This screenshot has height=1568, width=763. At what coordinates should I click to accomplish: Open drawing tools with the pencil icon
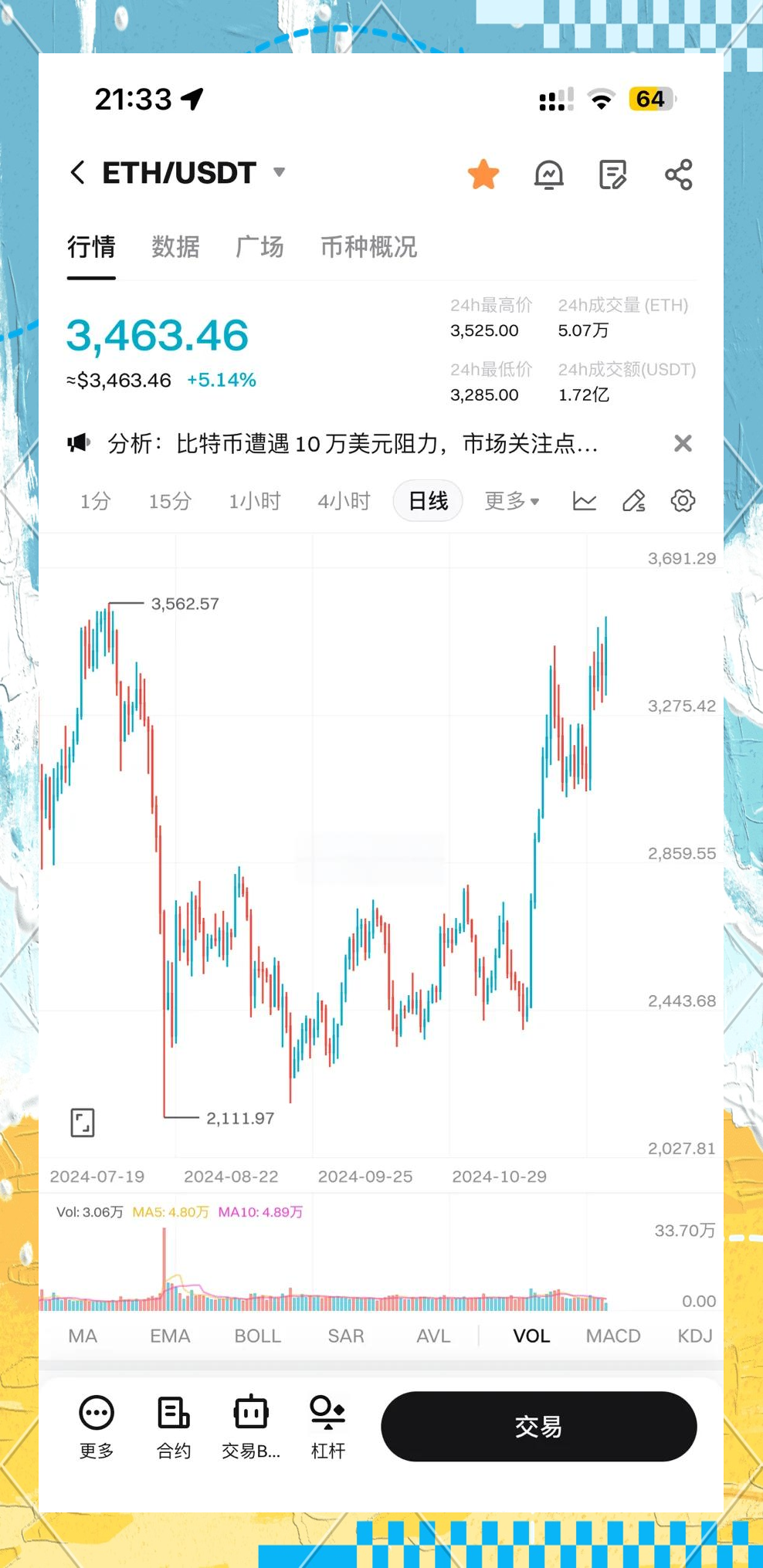633,501
